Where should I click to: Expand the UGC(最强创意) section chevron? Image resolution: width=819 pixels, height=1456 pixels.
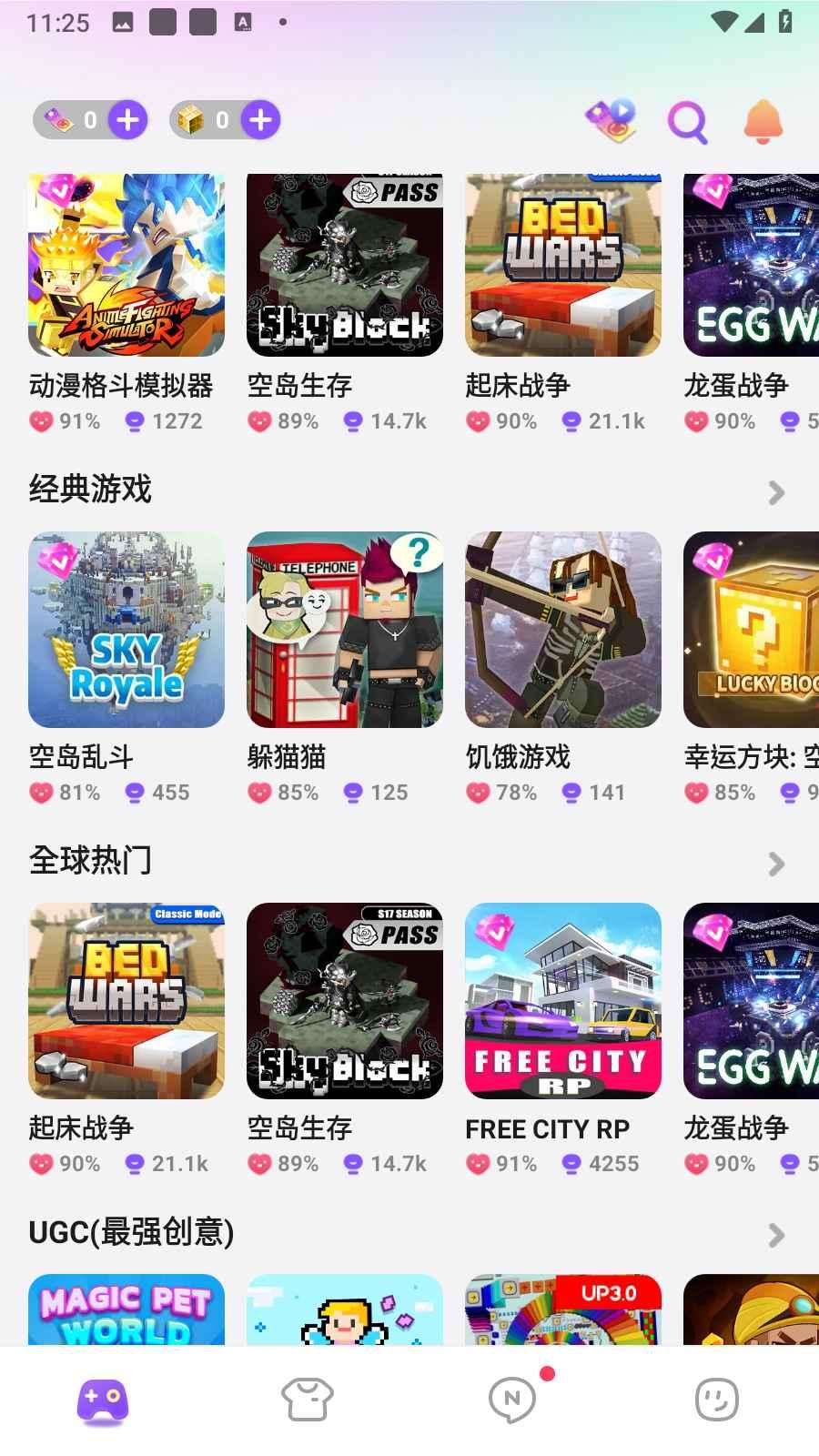pos(776,1235)
